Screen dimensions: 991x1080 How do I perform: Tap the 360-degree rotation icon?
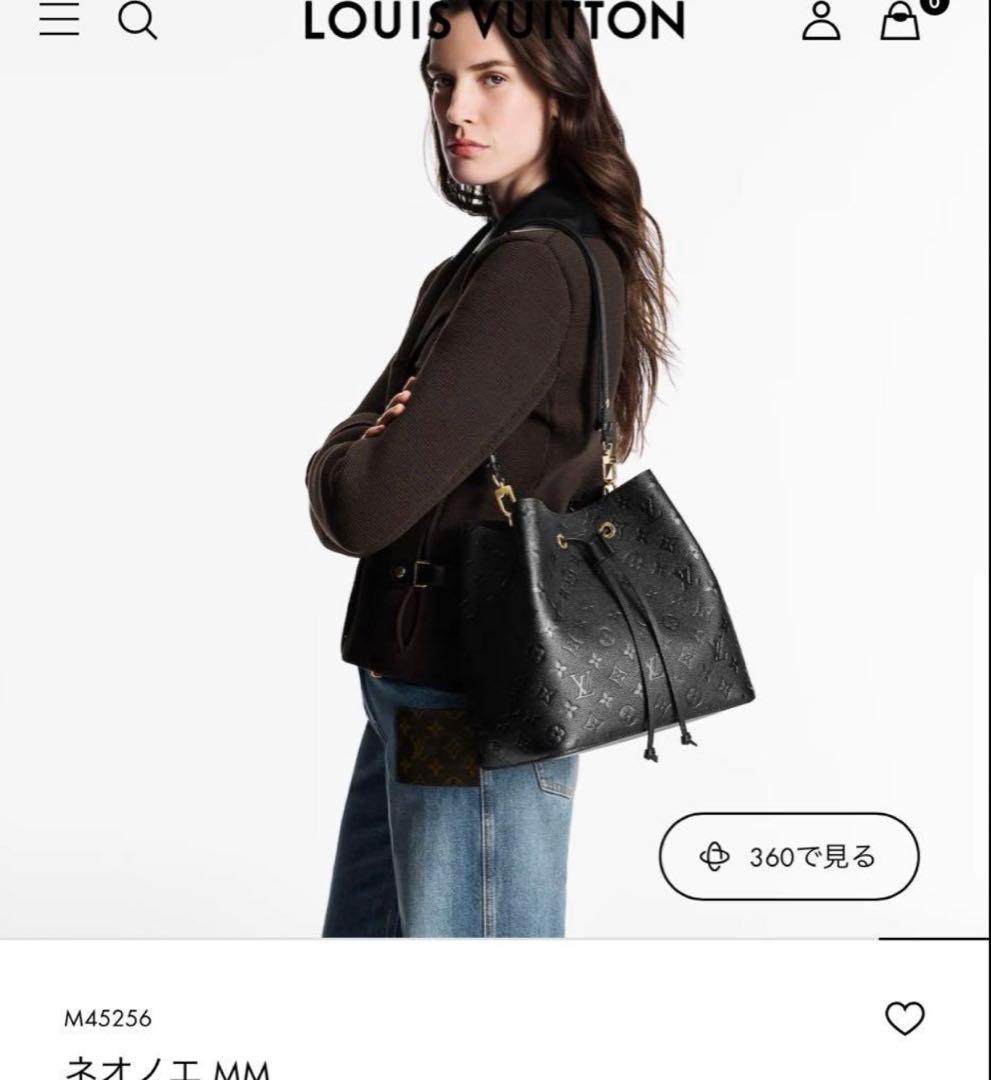click(x=713, y=855)
